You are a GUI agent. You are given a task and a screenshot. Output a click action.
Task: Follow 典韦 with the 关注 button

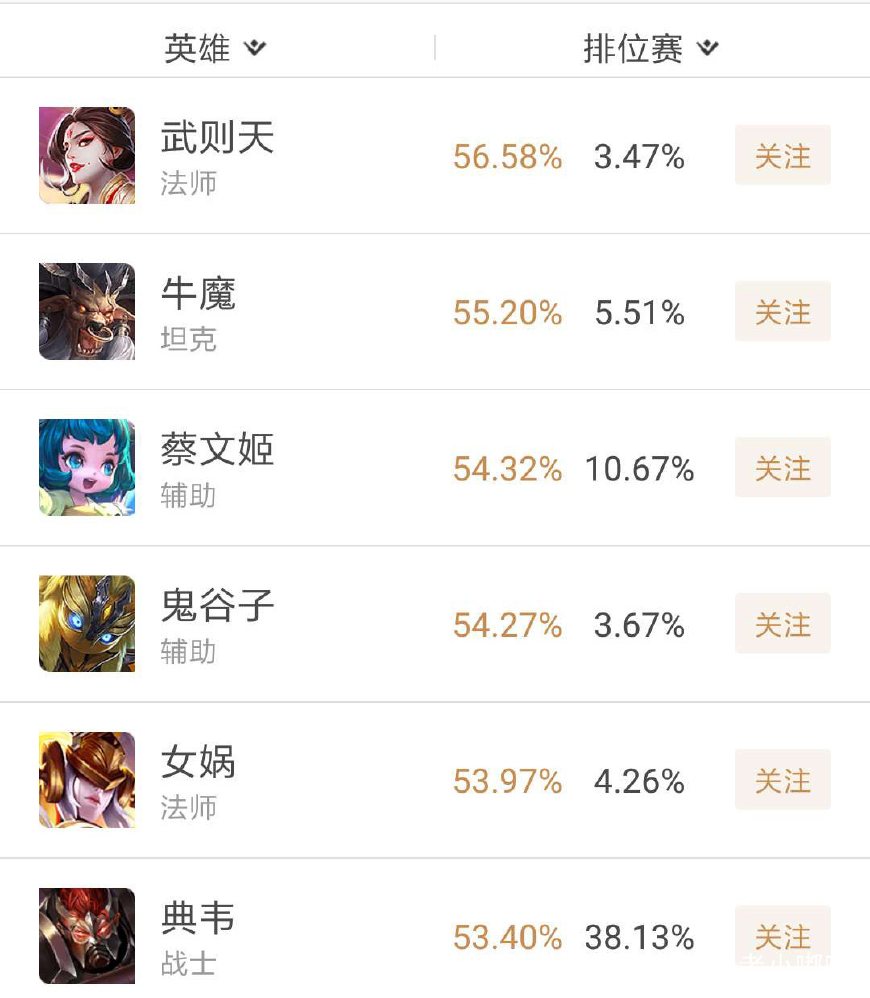[x=782, y=936]
